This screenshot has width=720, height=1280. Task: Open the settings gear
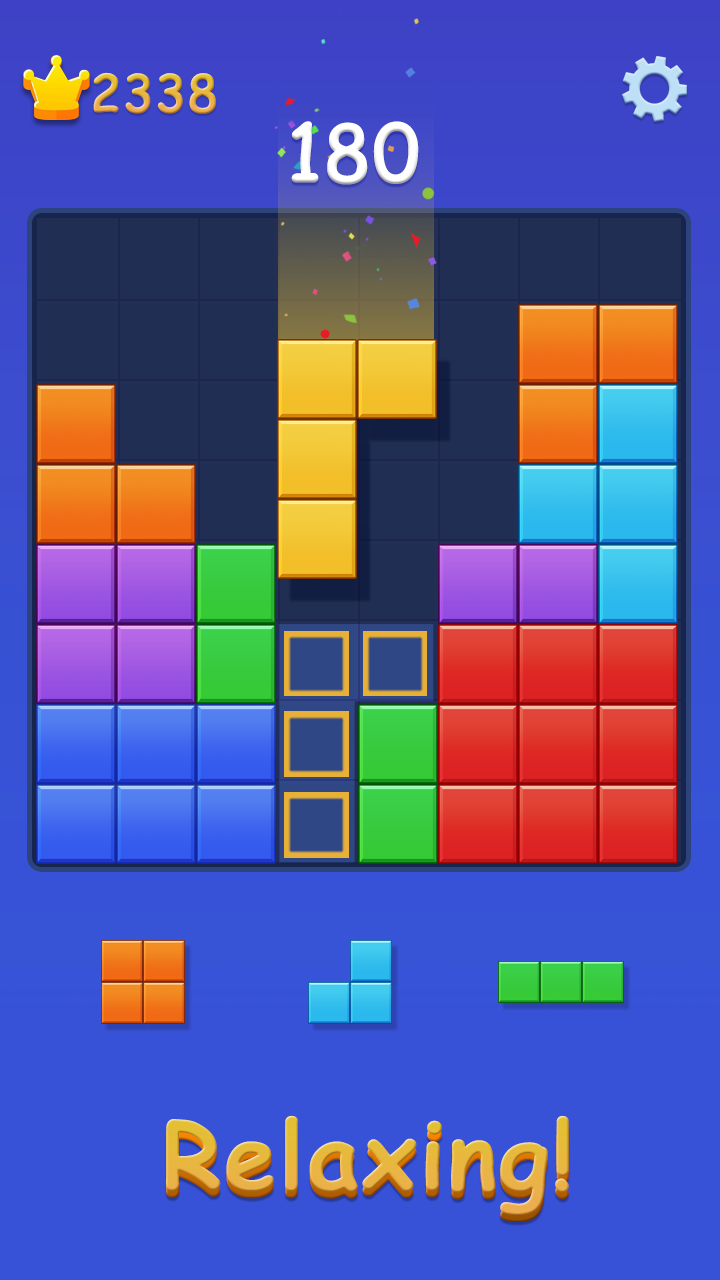654,89
